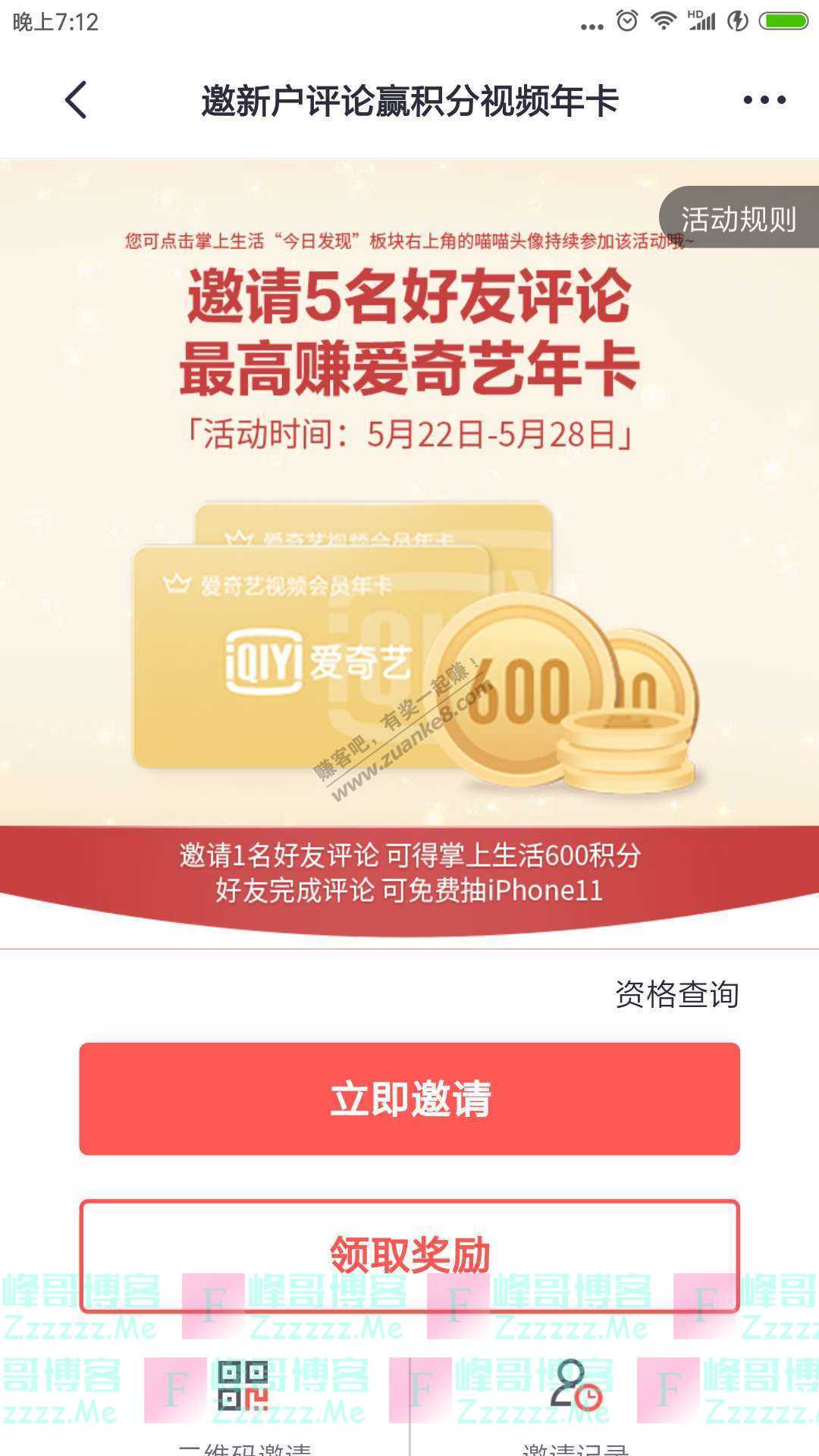The image size is (819, 1456).
Task: Open the three-dot overflow menu
Action: pyautogui.click(x=764, y=100)
